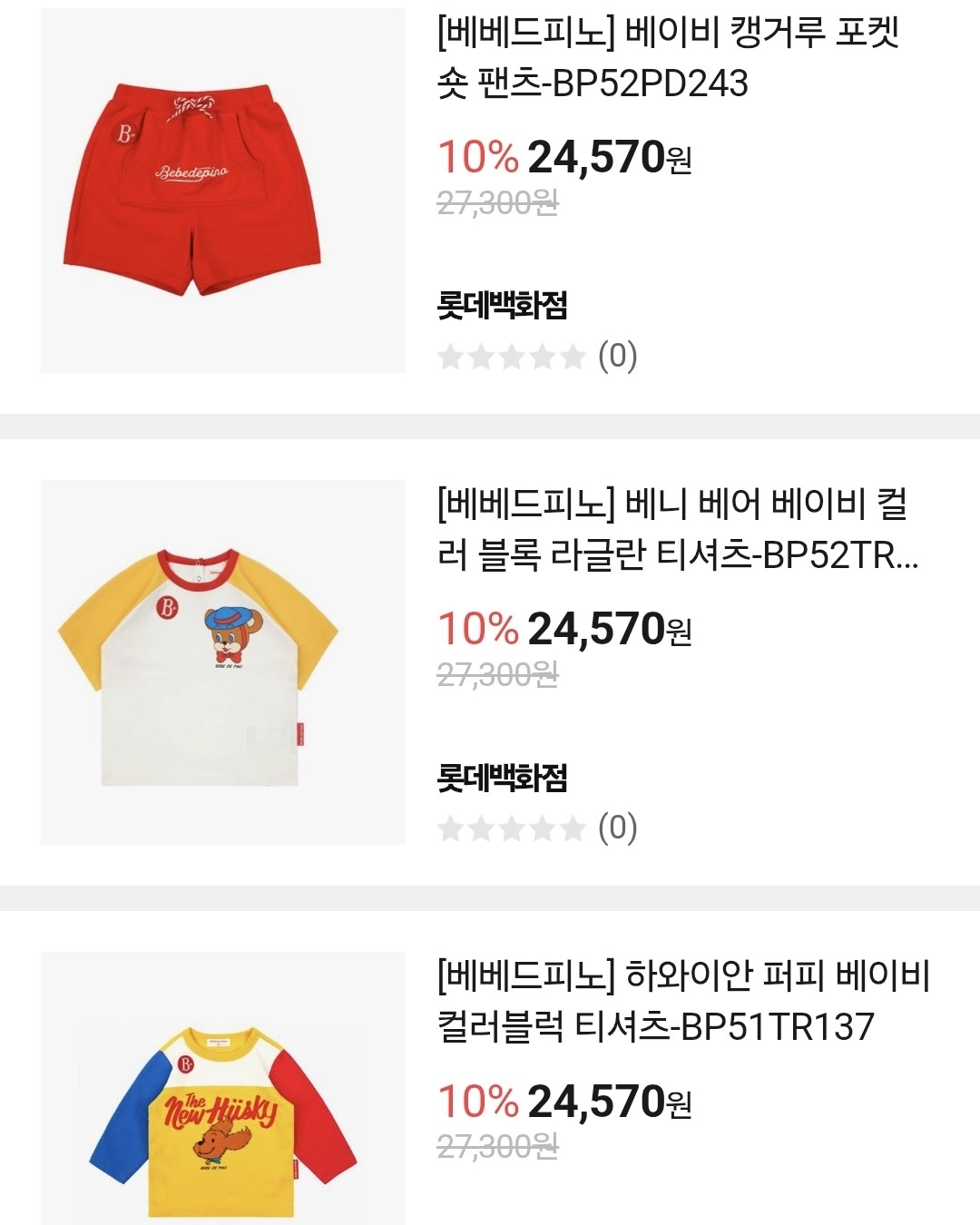Tap the New Husky color block shirt photo
Image resolution: width=980 pixels, height=1225 pixels.
tap(220, 1116)
